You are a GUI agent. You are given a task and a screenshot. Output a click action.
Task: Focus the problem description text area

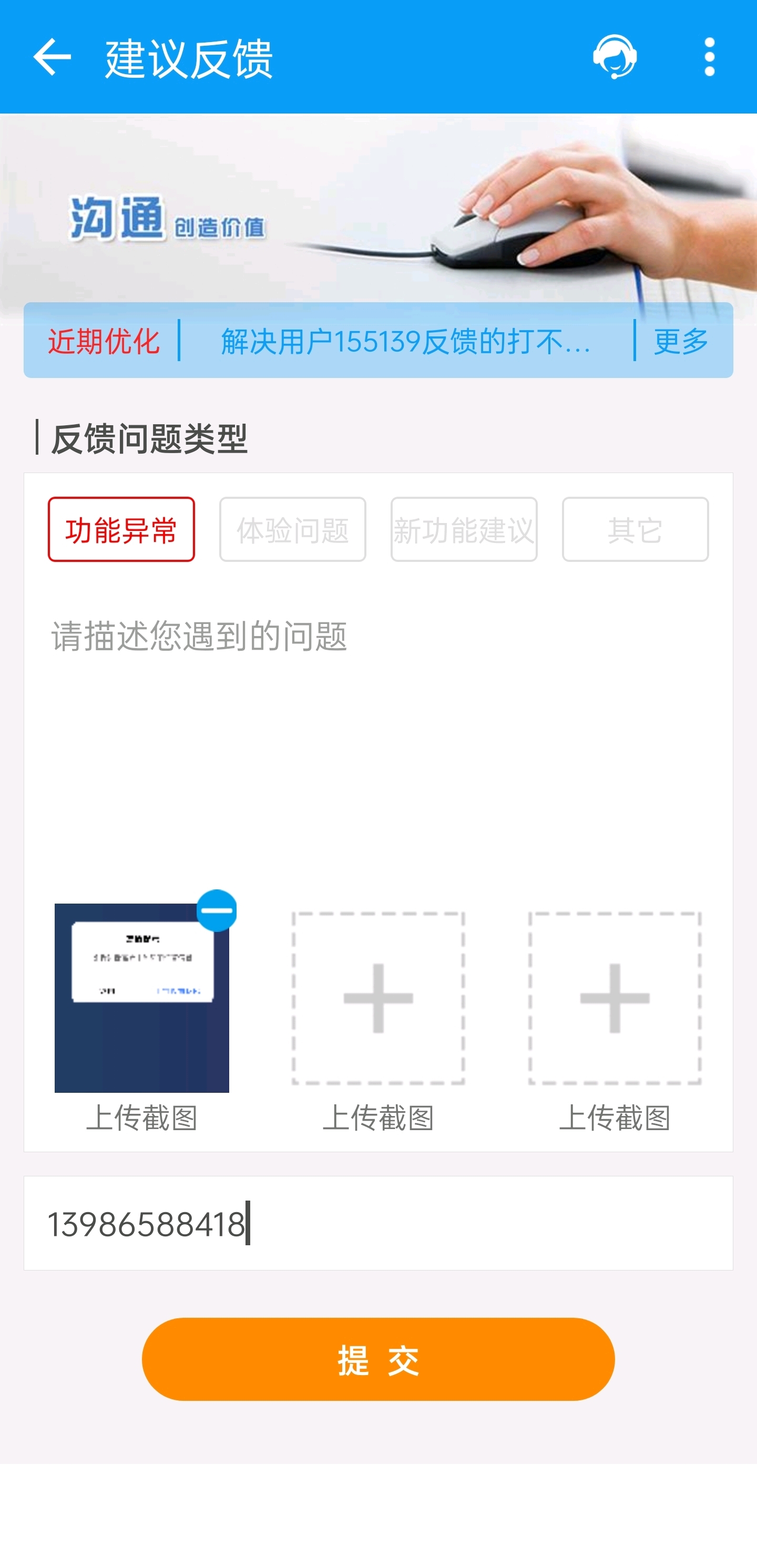click(378, 731)
